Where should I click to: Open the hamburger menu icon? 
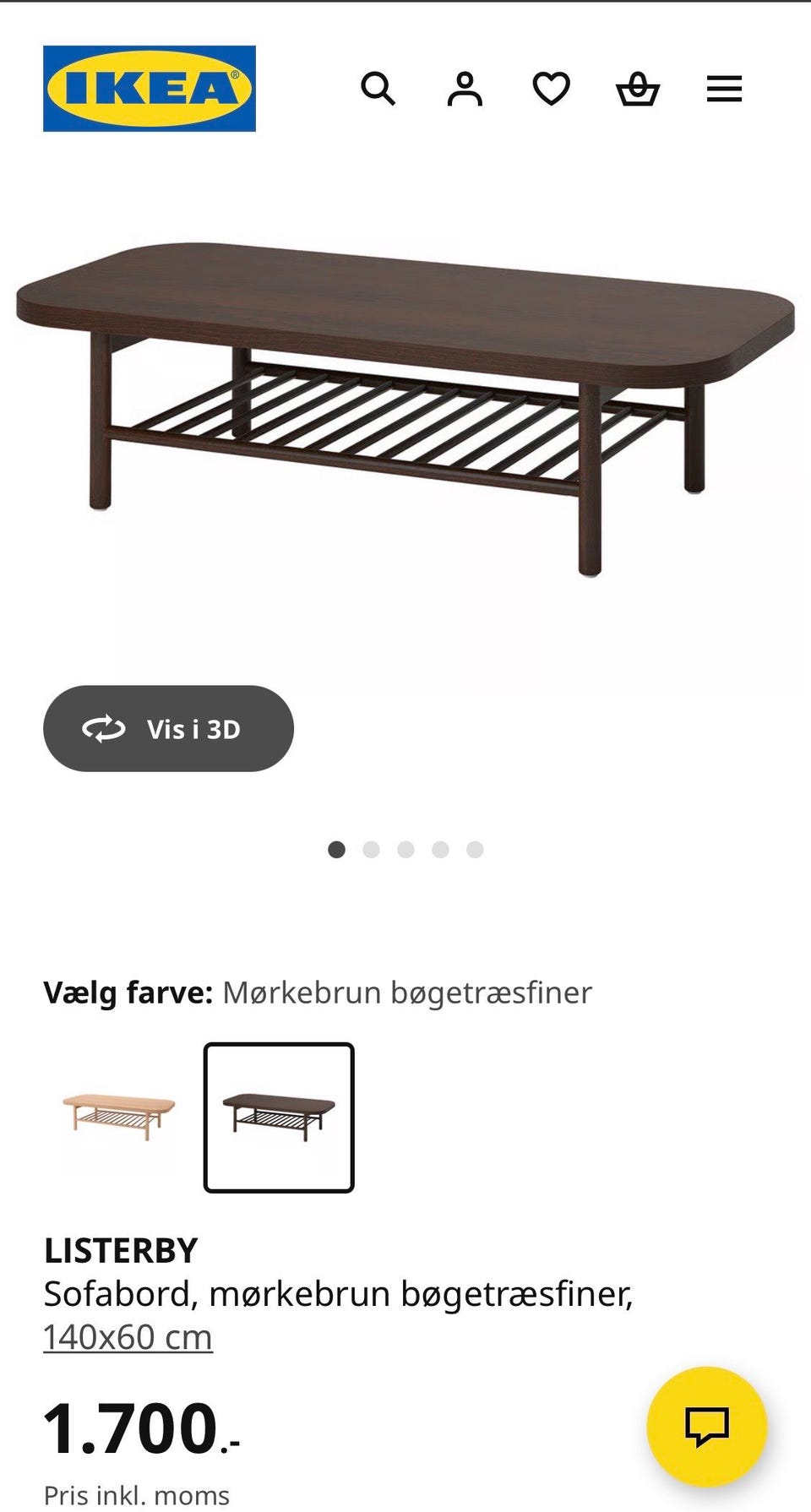click(x=724, y=88)
